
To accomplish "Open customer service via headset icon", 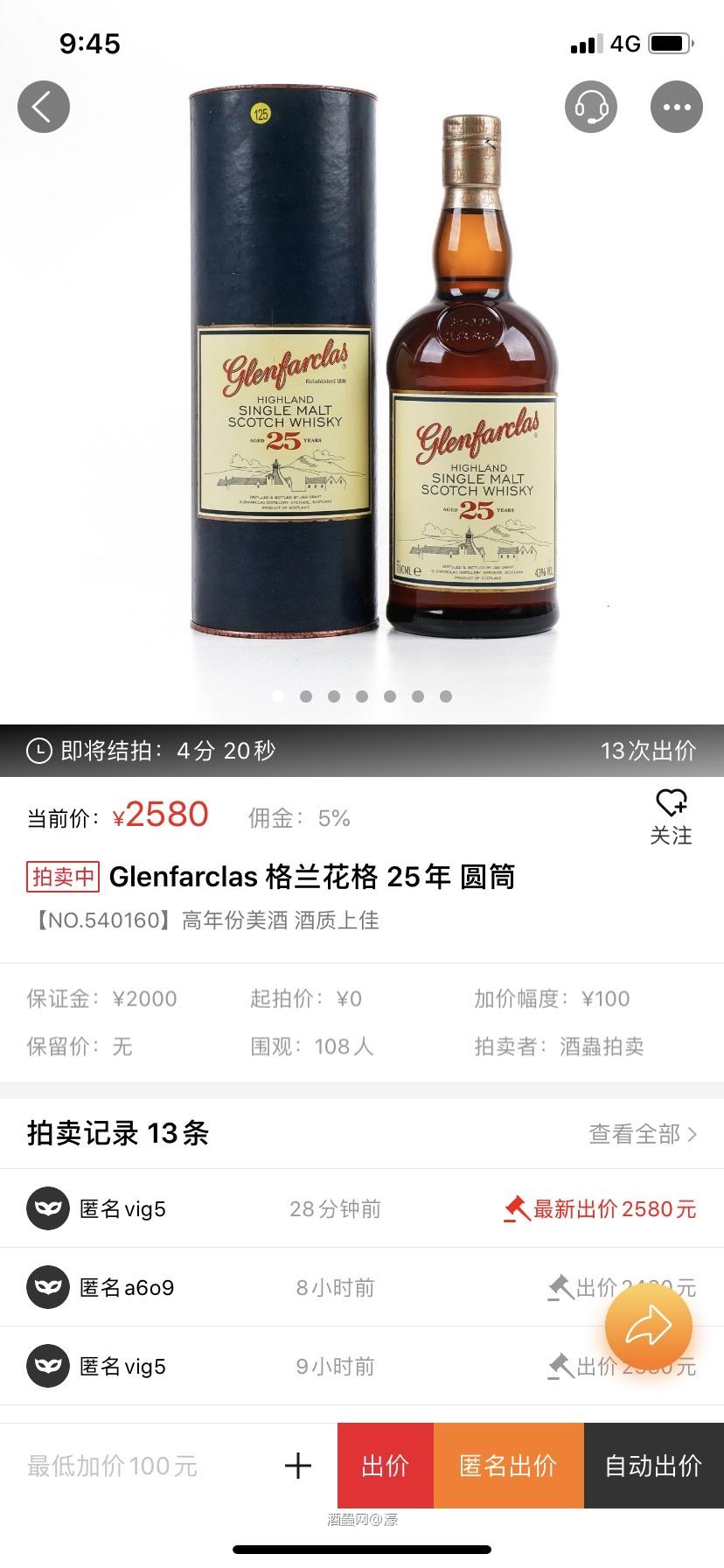I will [x=591, y=107].
